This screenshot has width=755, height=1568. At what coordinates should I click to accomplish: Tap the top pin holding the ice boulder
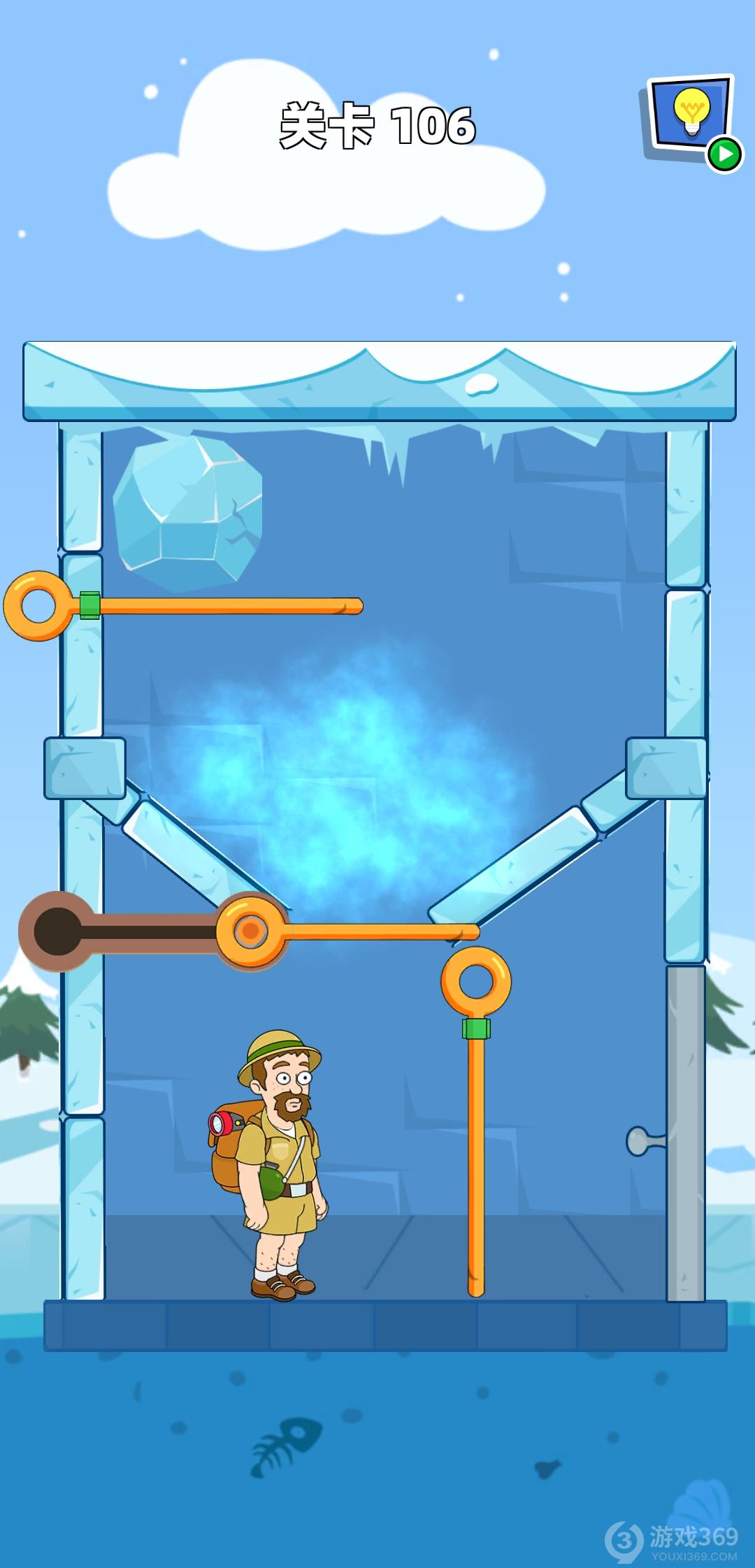point(38,605)
